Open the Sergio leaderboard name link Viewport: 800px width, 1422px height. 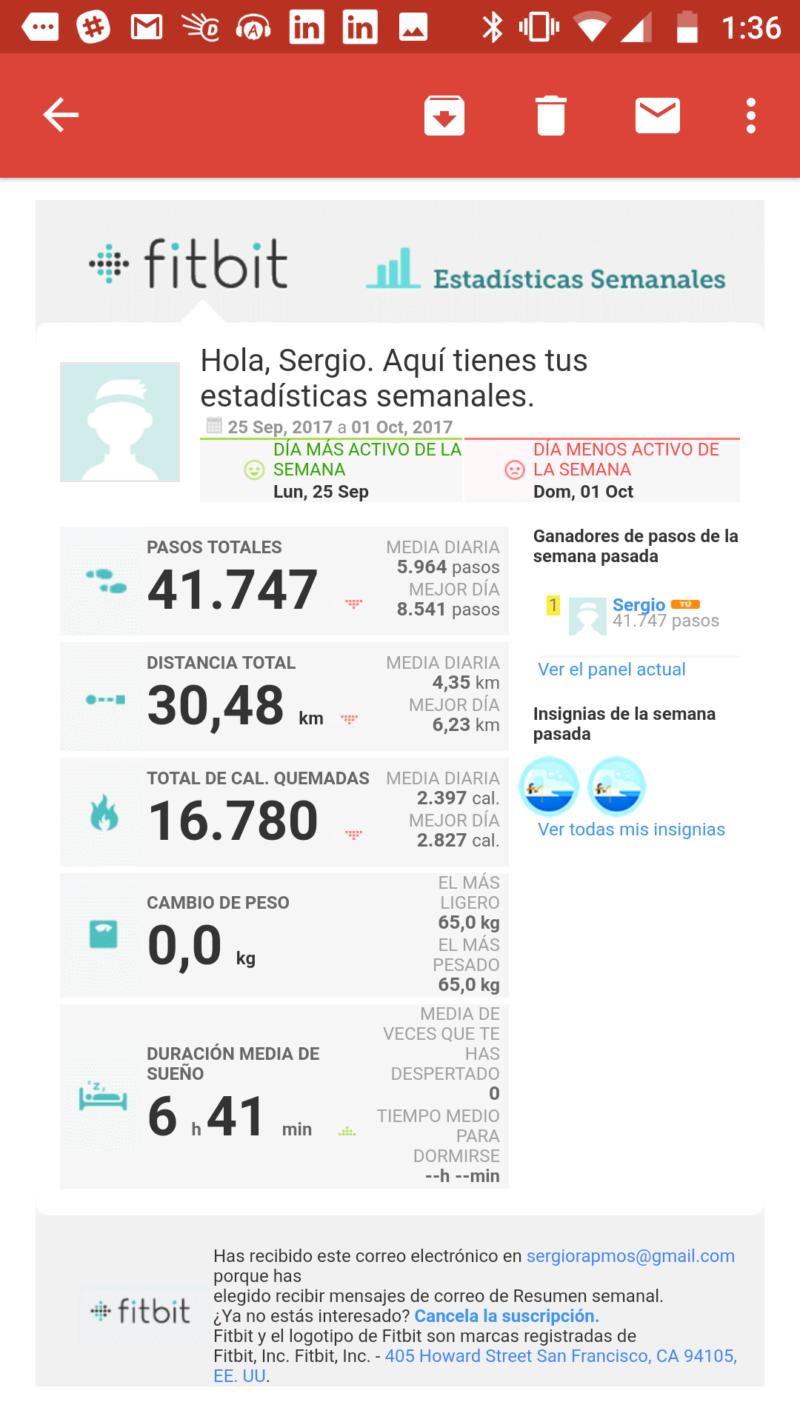point(639,605)
